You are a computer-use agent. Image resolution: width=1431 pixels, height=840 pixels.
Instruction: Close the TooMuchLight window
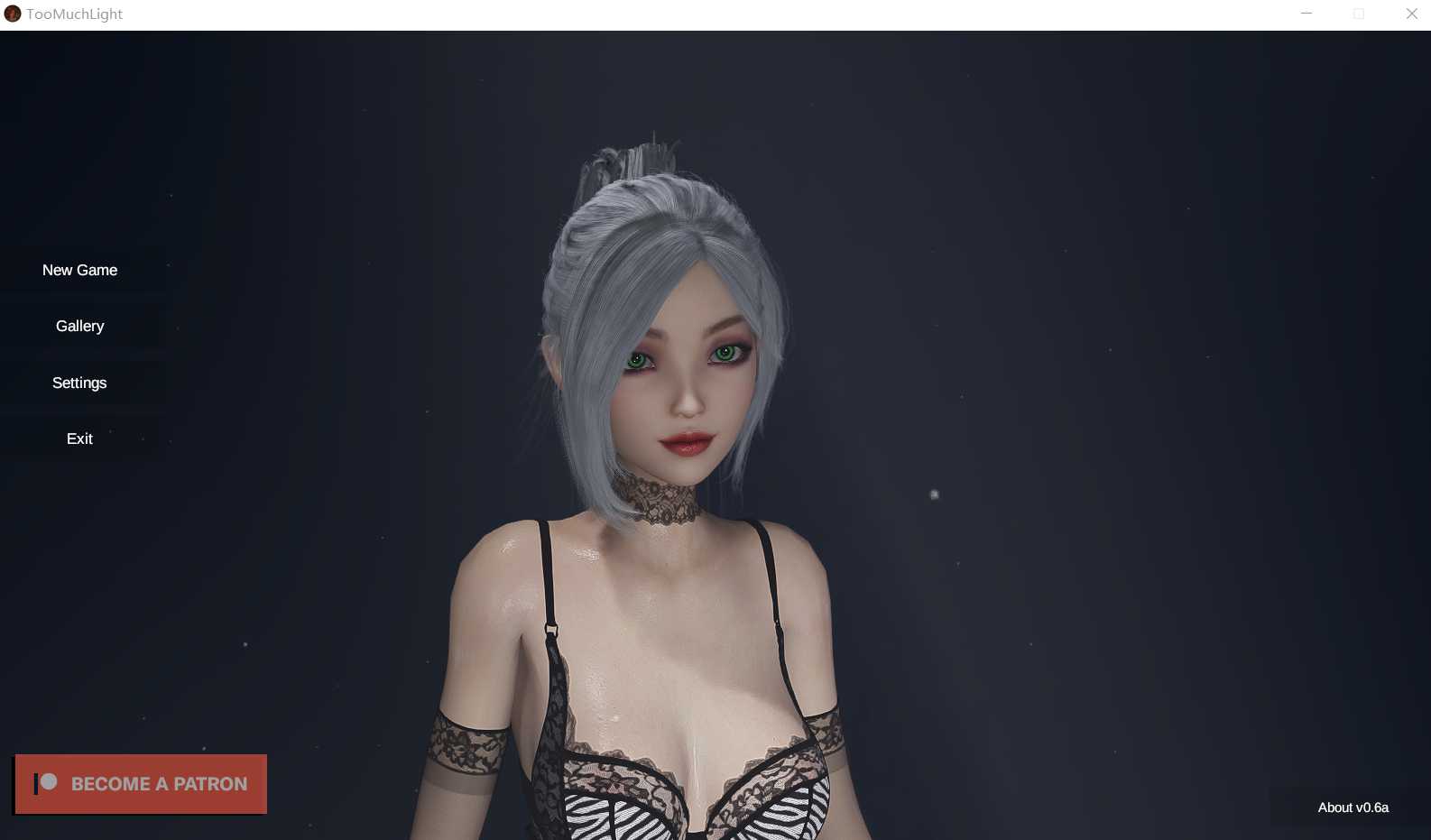pyautogui.click(x=1411, y=14)
